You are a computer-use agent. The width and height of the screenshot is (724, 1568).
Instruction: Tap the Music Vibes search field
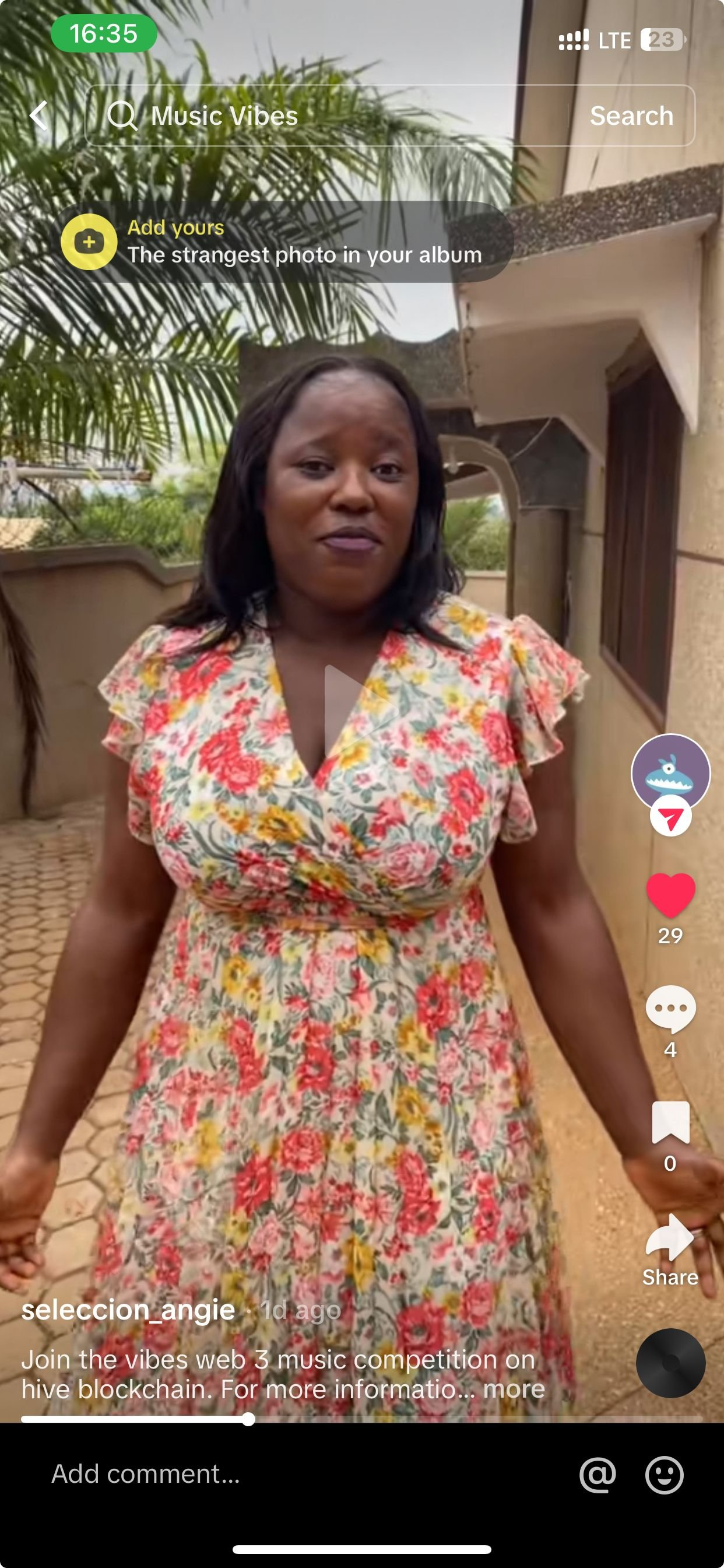[x=329, y=116]
